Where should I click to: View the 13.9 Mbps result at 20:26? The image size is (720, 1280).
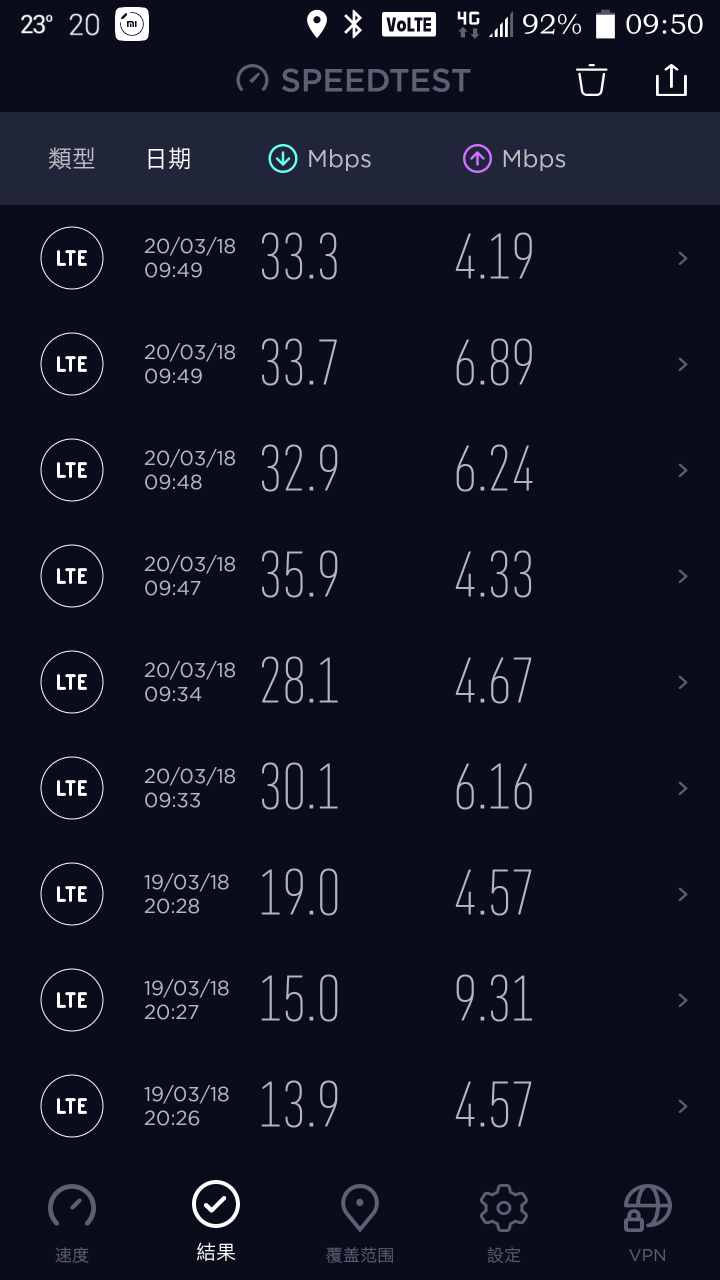(360, 1106)
